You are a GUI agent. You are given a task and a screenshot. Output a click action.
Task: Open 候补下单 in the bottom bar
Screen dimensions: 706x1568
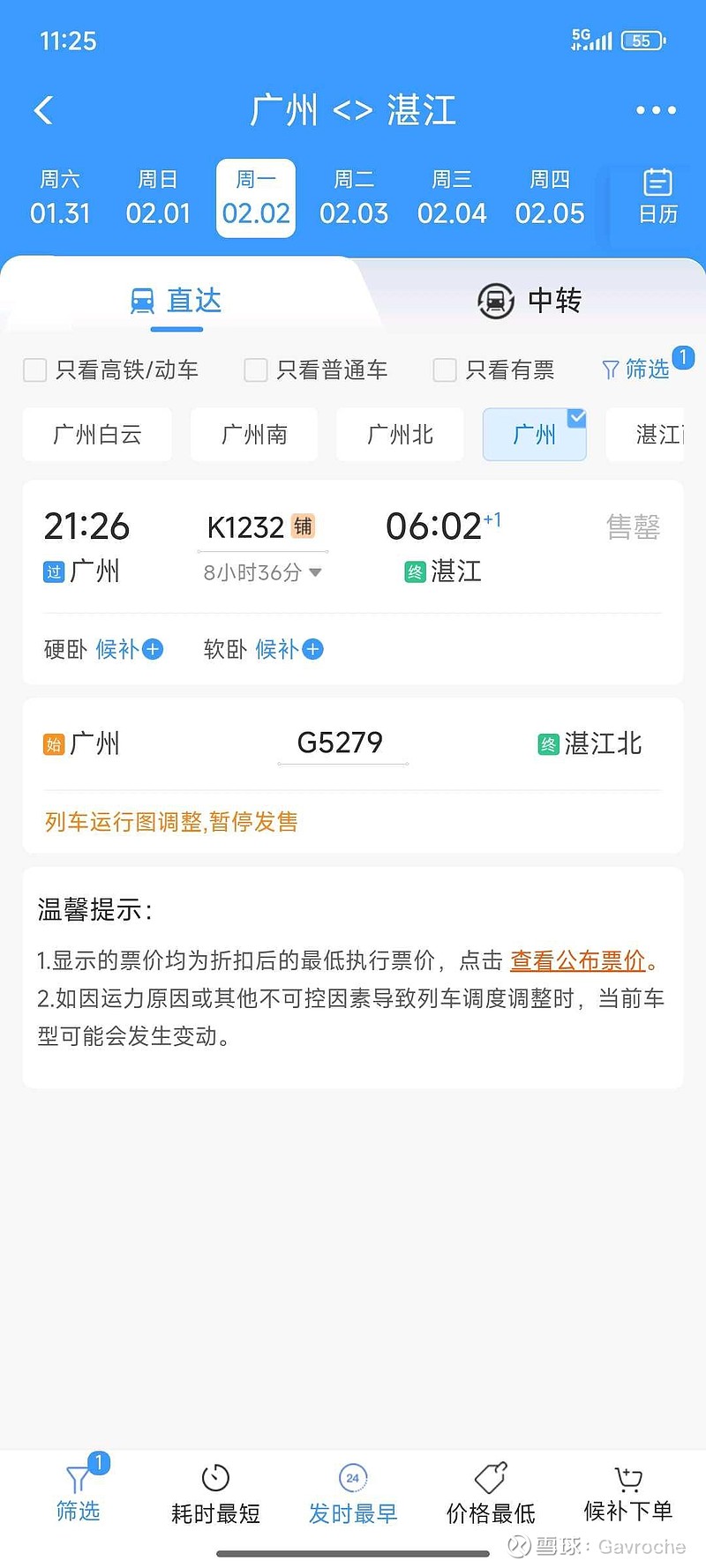coord(628,1494)
